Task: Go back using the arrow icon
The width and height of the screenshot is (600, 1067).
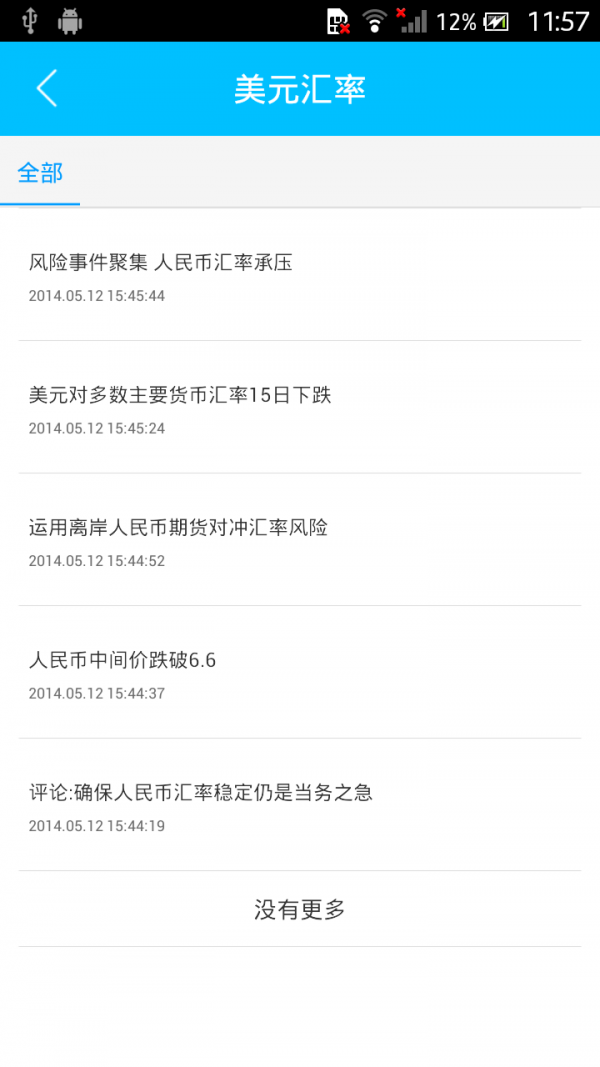Action: pyautogui.click(x=47, y=88)
